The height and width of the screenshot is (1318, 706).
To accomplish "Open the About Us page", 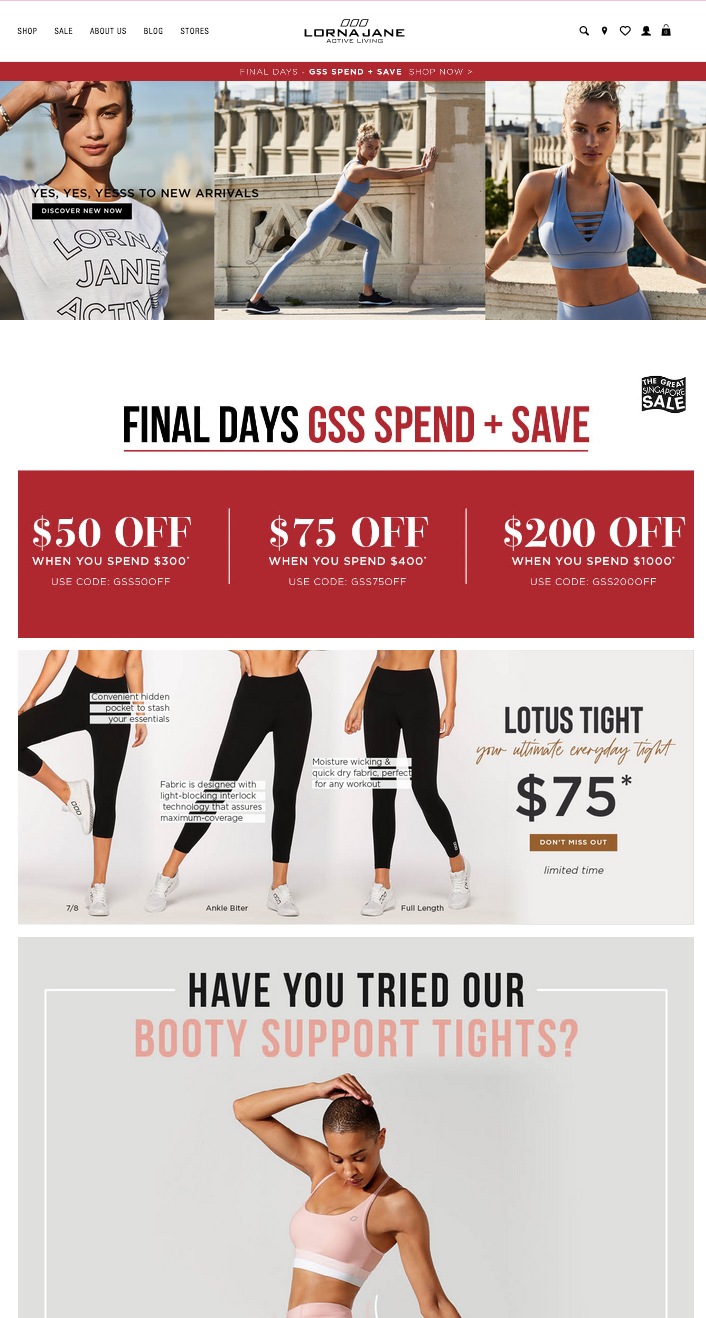I will point(108,31).
